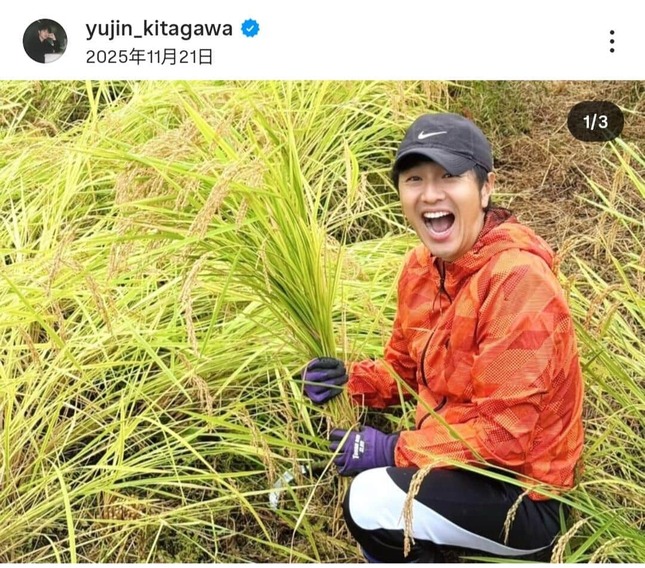Open the rice field photo post
Image resolution: width=645 pixels, height=568 pixels.
322,320
